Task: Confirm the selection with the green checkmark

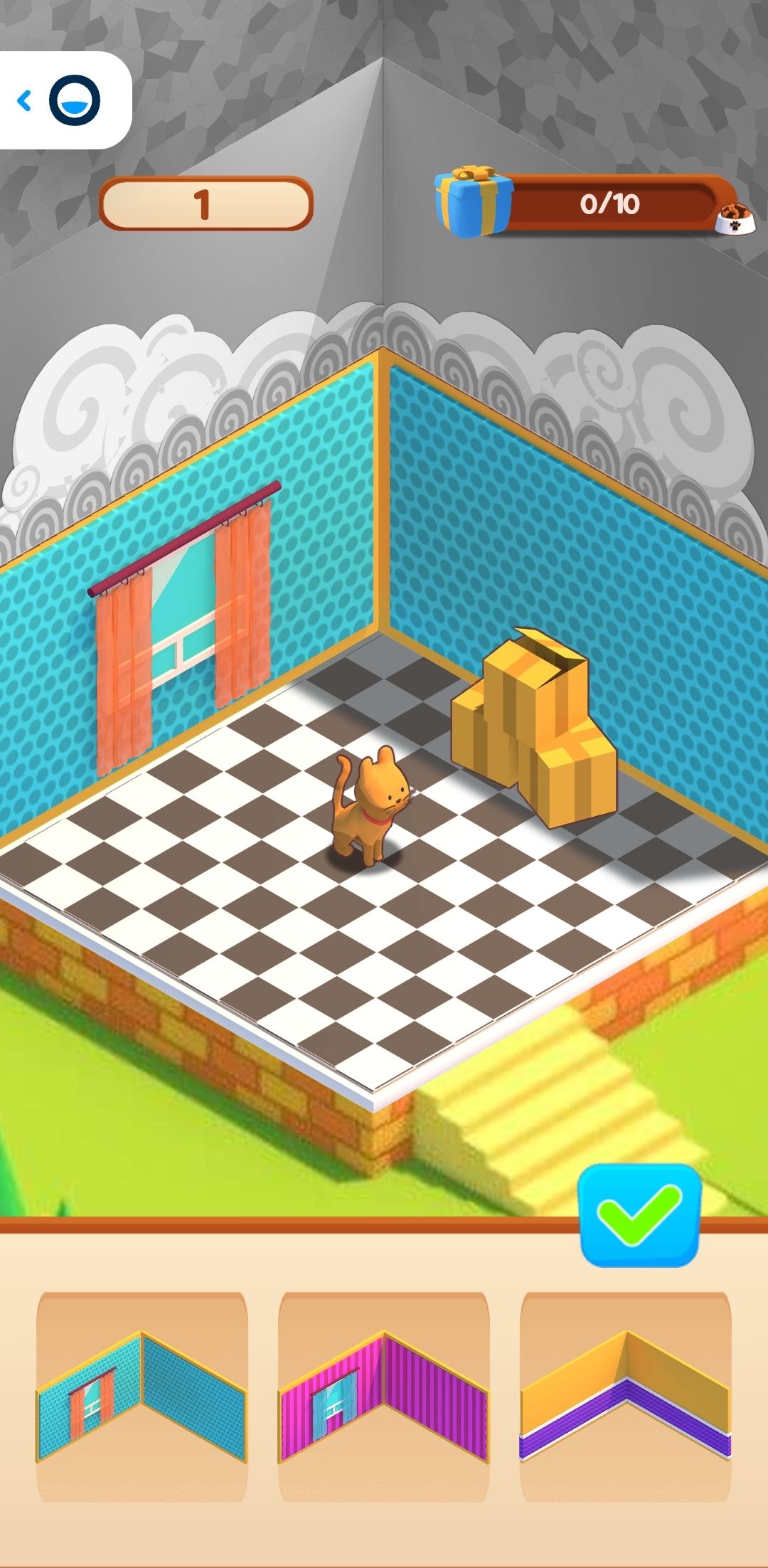Action: pos(639,1215)
